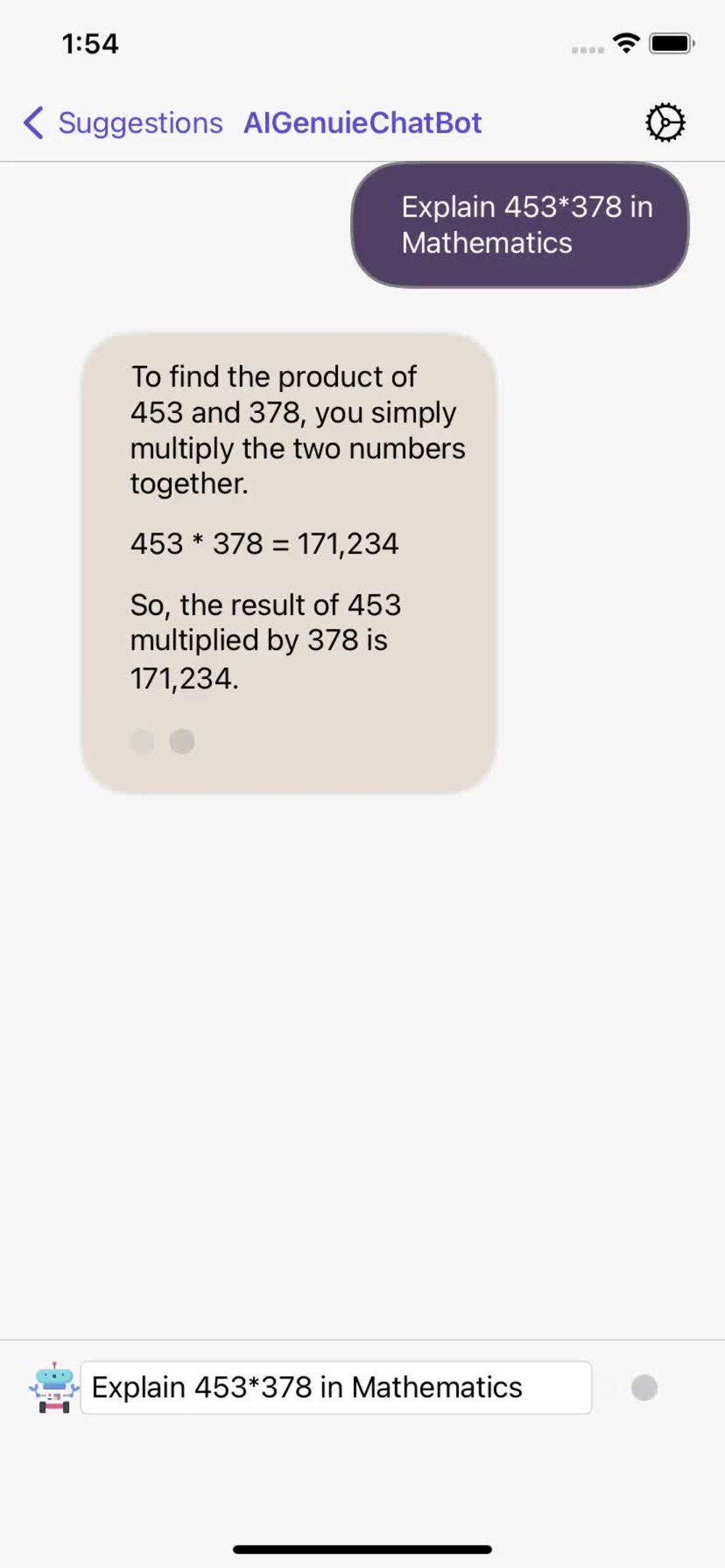Viewport: 725px width, 1568px height.
Task: Go back to Suggestions
Action: [123, 123]
